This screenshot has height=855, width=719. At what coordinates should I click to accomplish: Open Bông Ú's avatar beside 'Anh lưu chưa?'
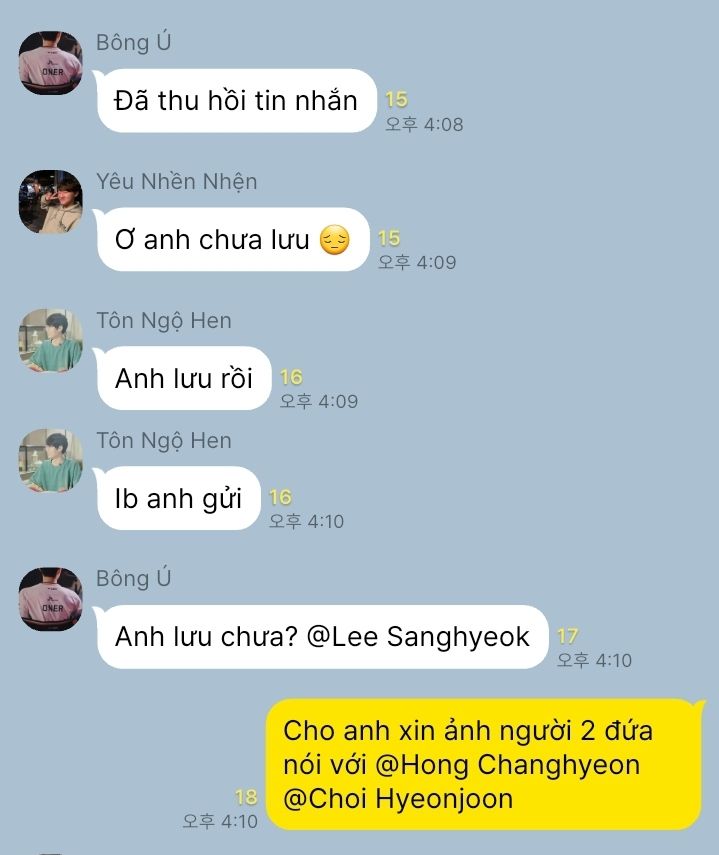click(50, 599)
